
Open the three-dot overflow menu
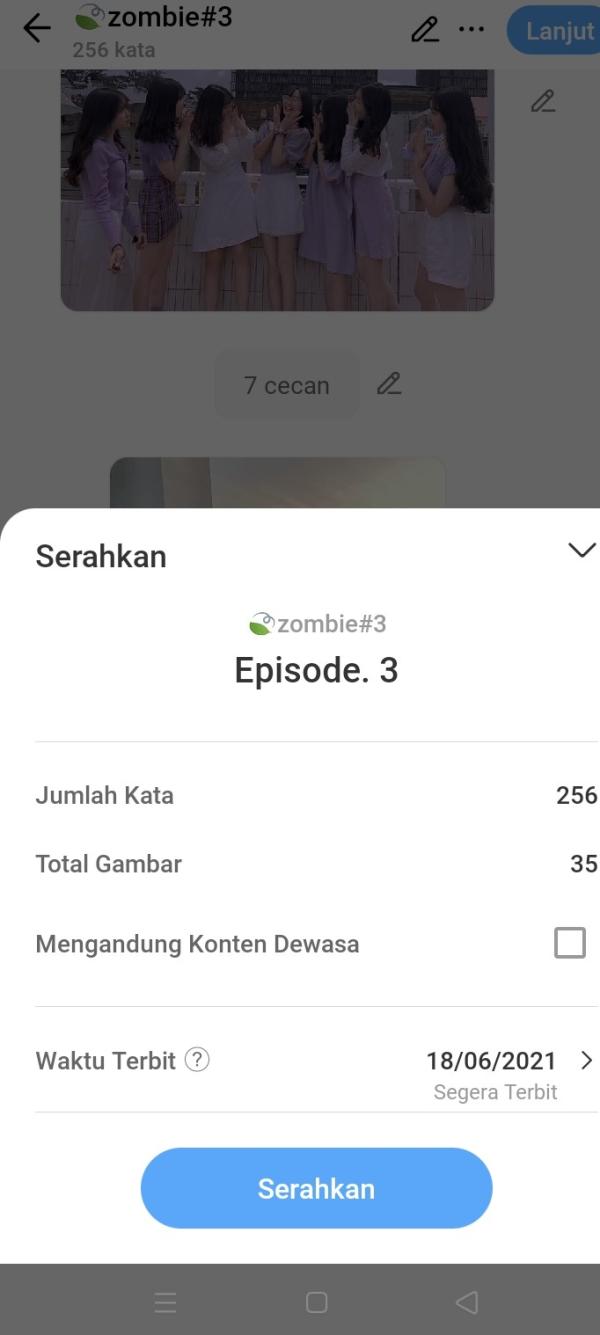(471, 29)
